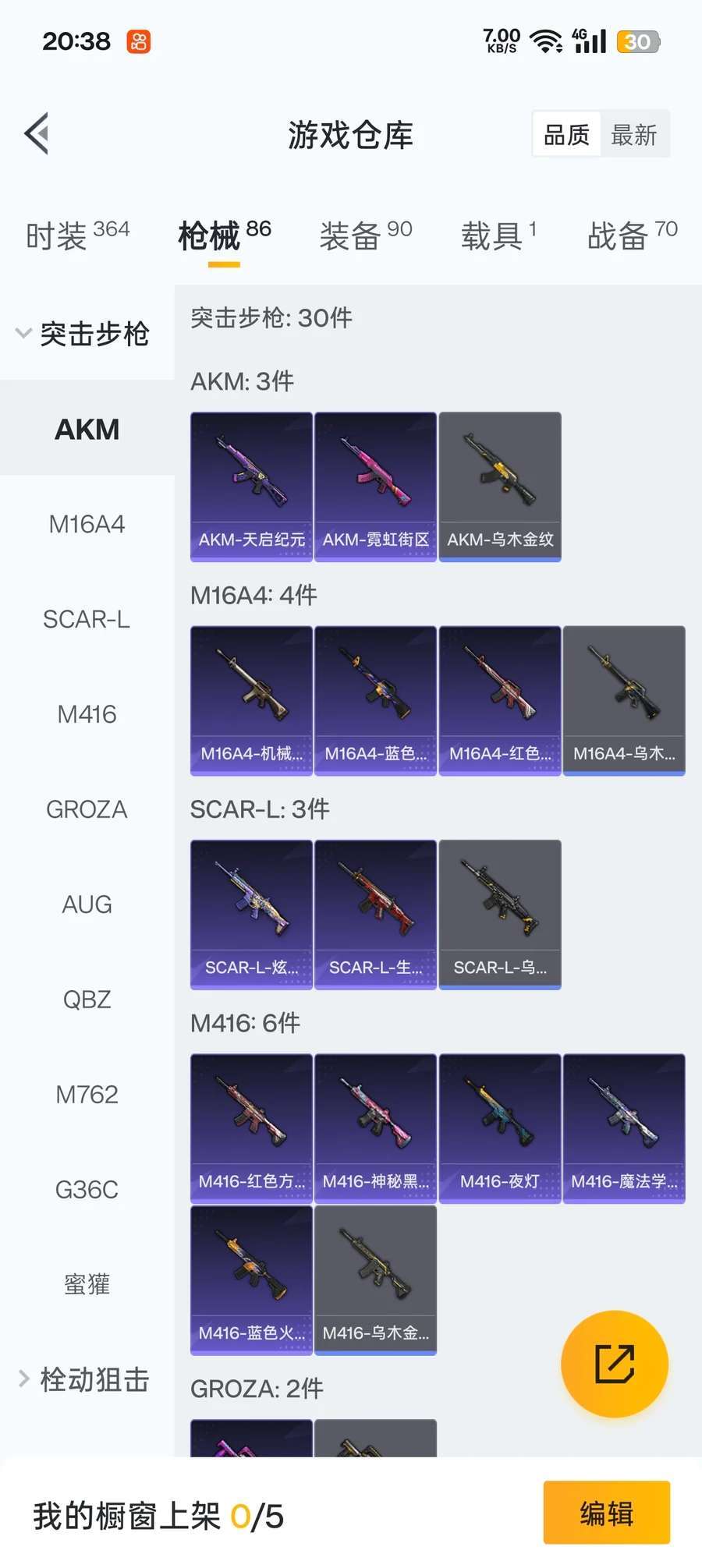Tap the 编辑 button
This screenshot has width=702, height=1568.
[x=607, y=1513]
